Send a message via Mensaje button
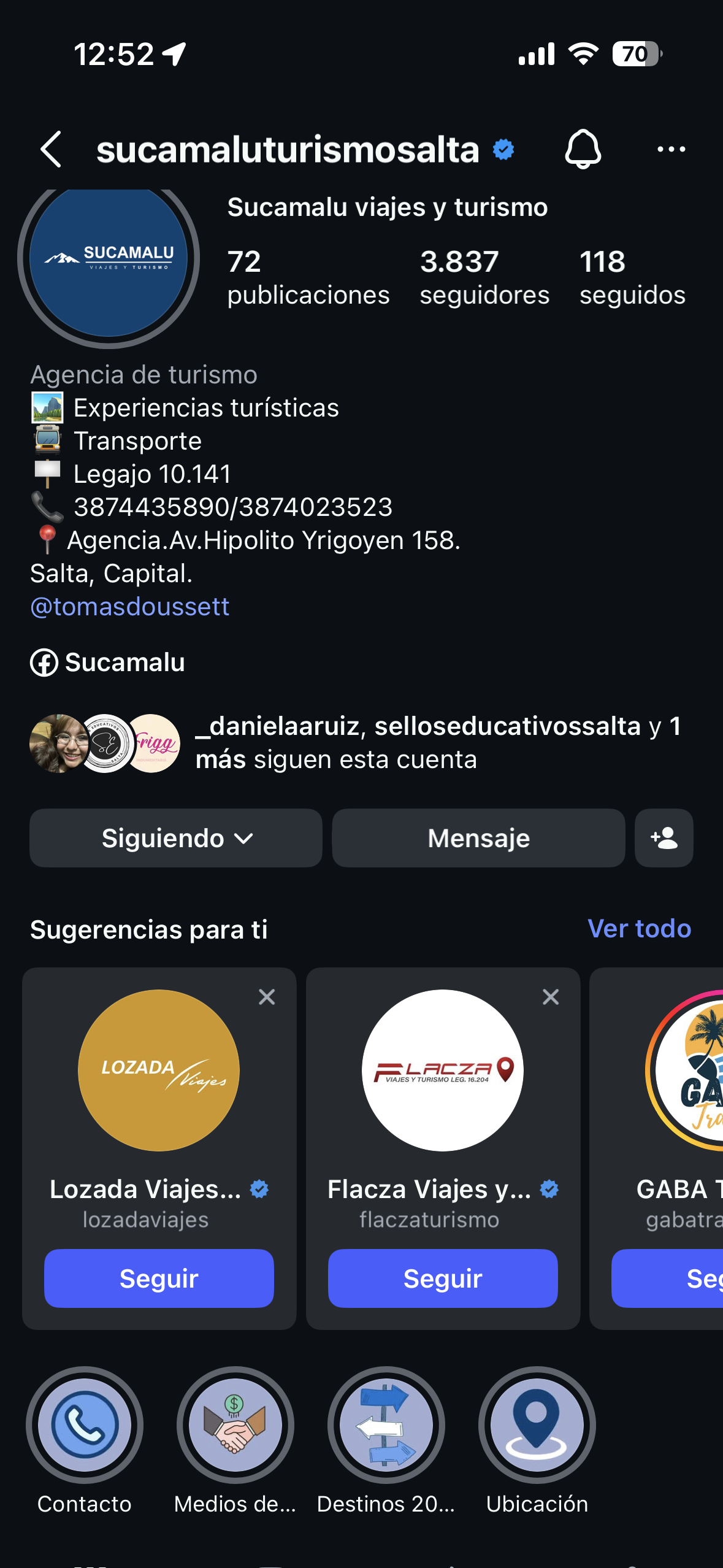Image resolution: width=723 pixels, height=1568 pixels. click(478, 838)
